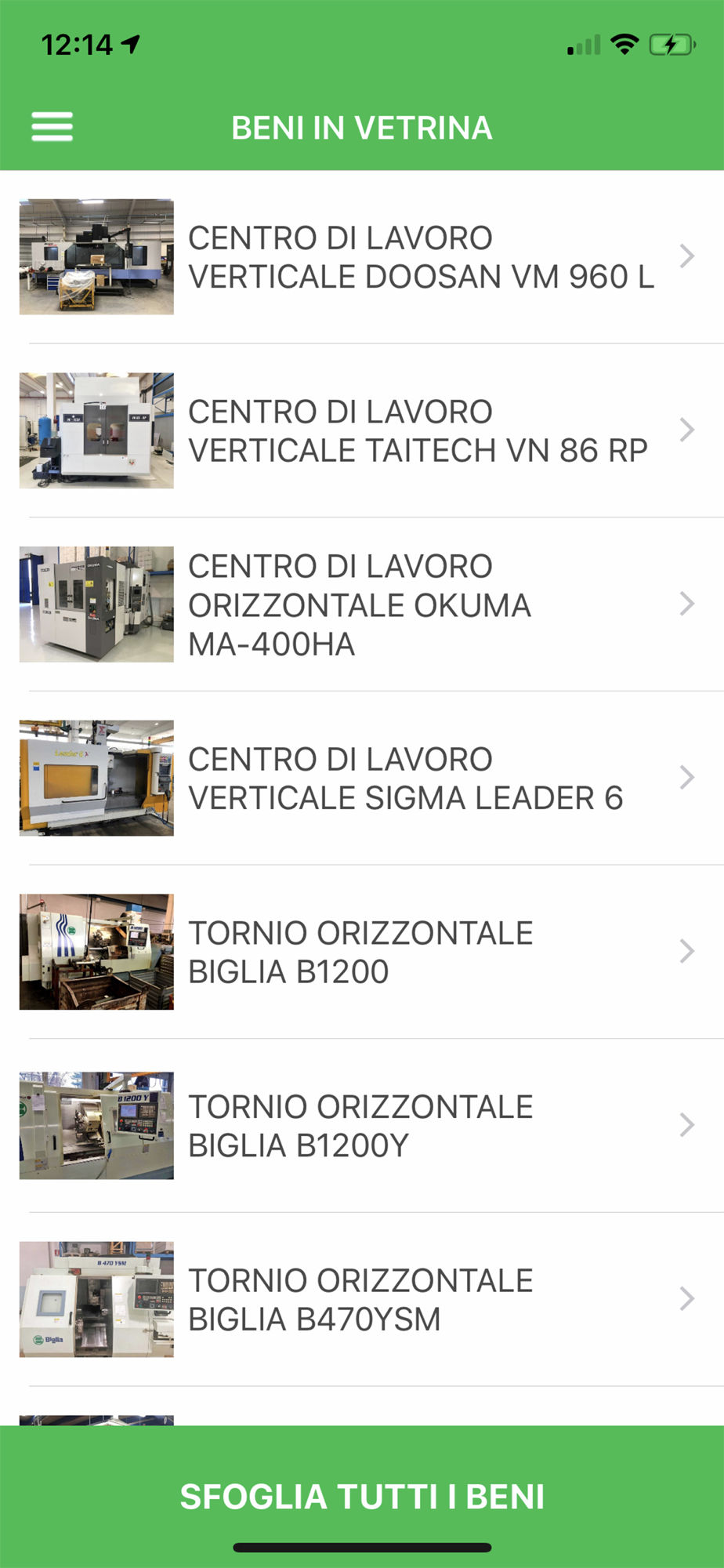724x1568 pixels.
Task: Tap the Sfoglia Tutti i Beni button
Action: tap(362, 1496)
